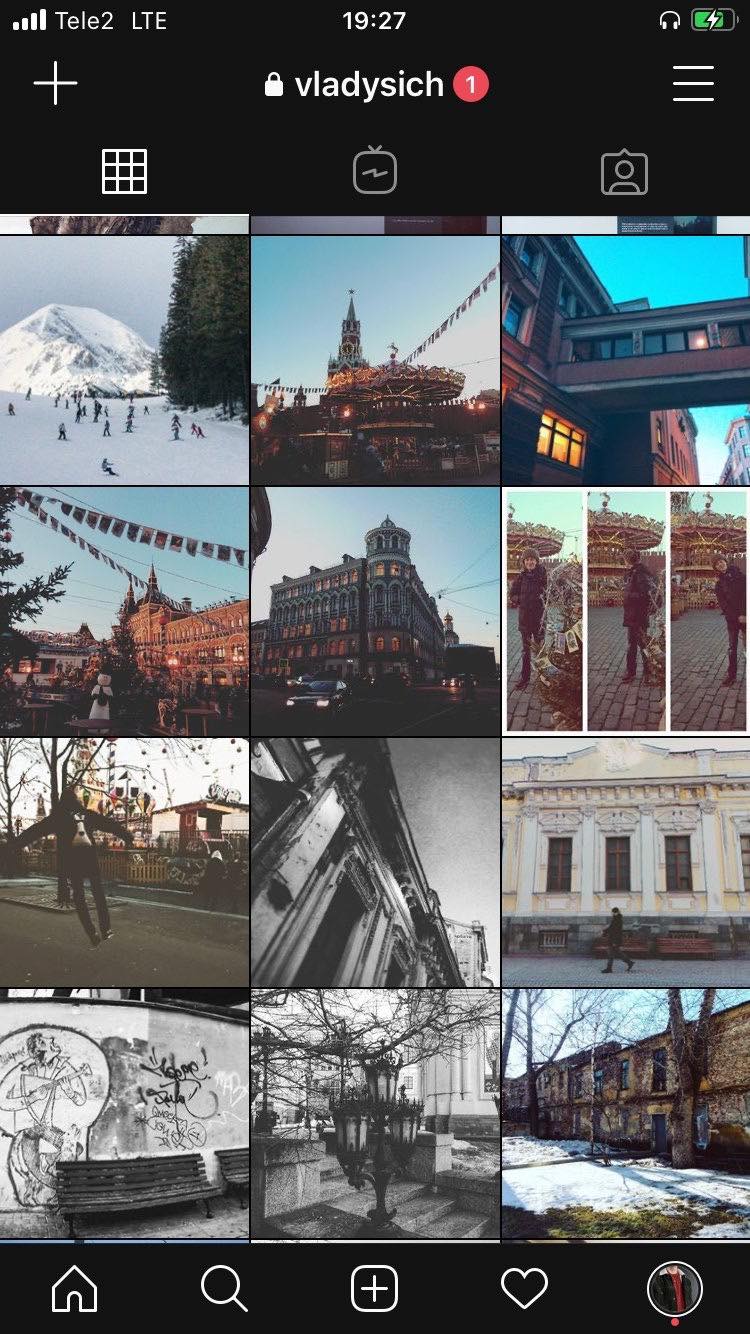Open the hamburger menu
750x1334 pixels.
point(692,84)
